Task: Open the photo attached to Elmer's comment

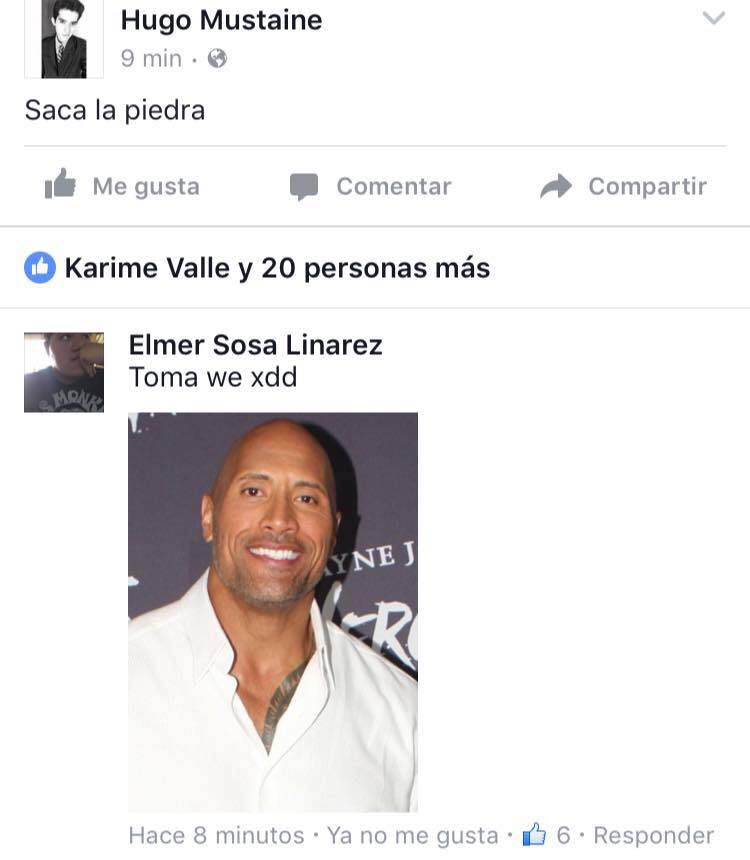Action: (x=273, y=611)
